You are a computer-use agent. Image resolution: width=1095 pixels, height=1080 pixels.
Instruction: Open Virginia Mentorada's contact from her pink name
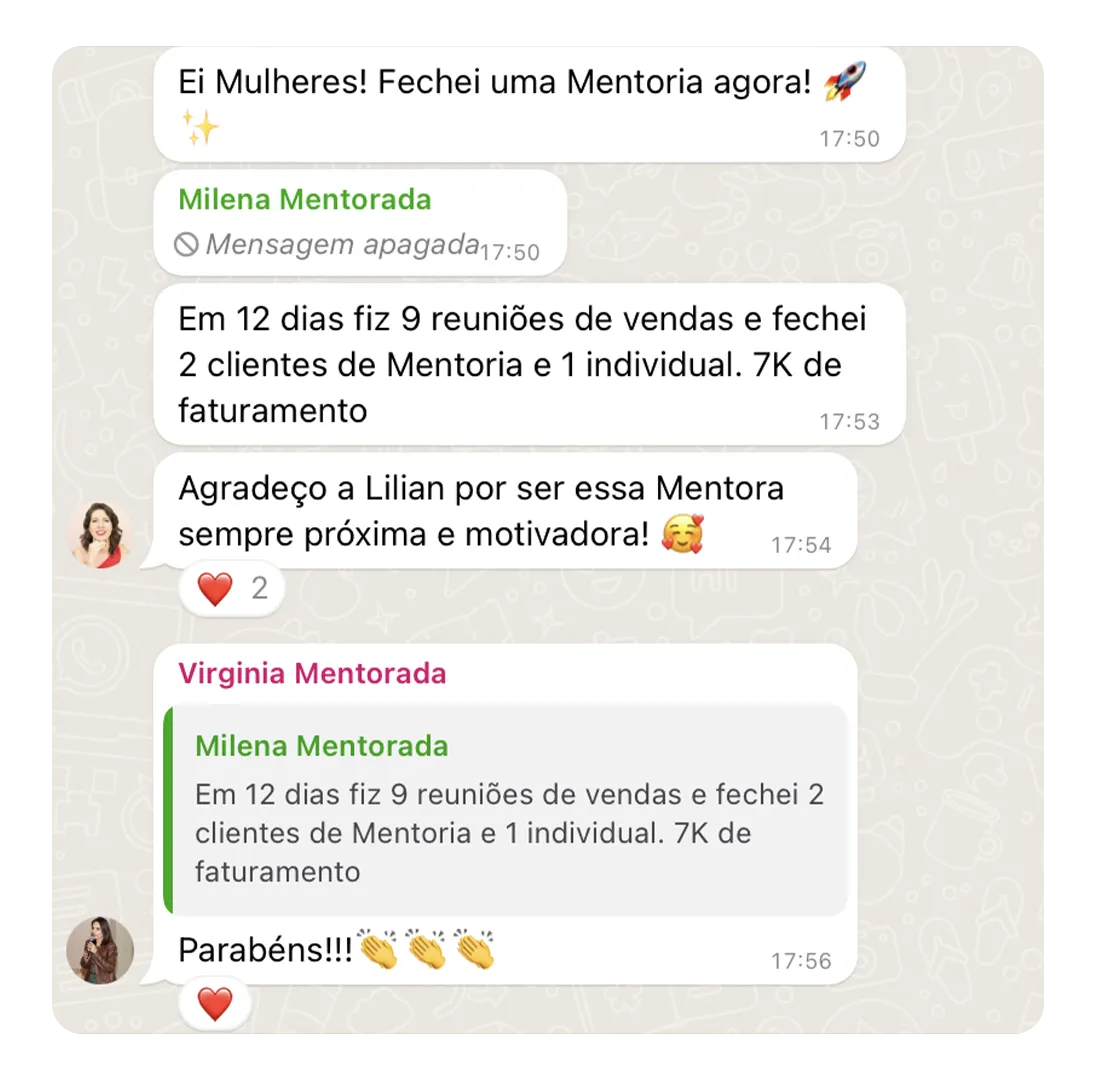312,674
